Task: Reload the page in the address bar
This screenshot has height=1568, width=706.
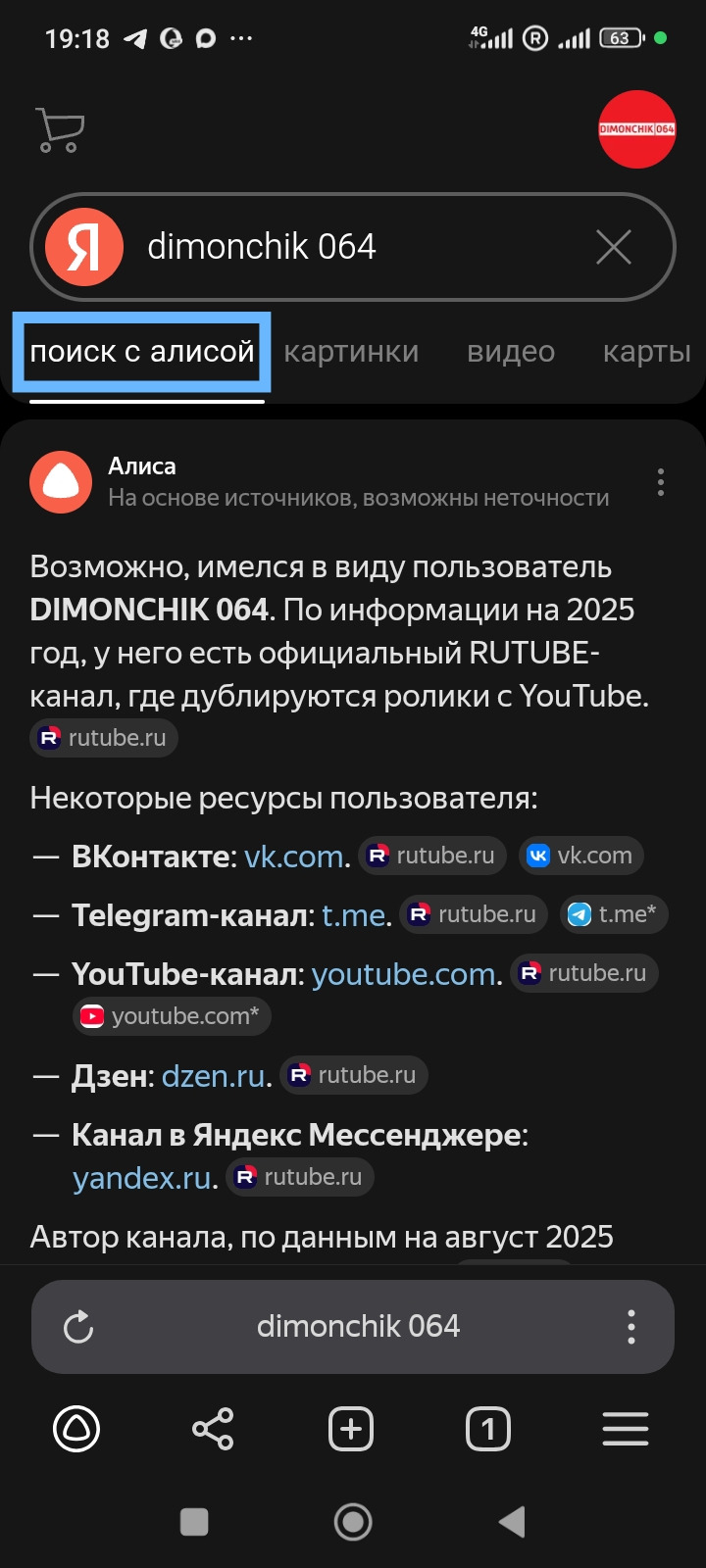Action: [78, 1327]
